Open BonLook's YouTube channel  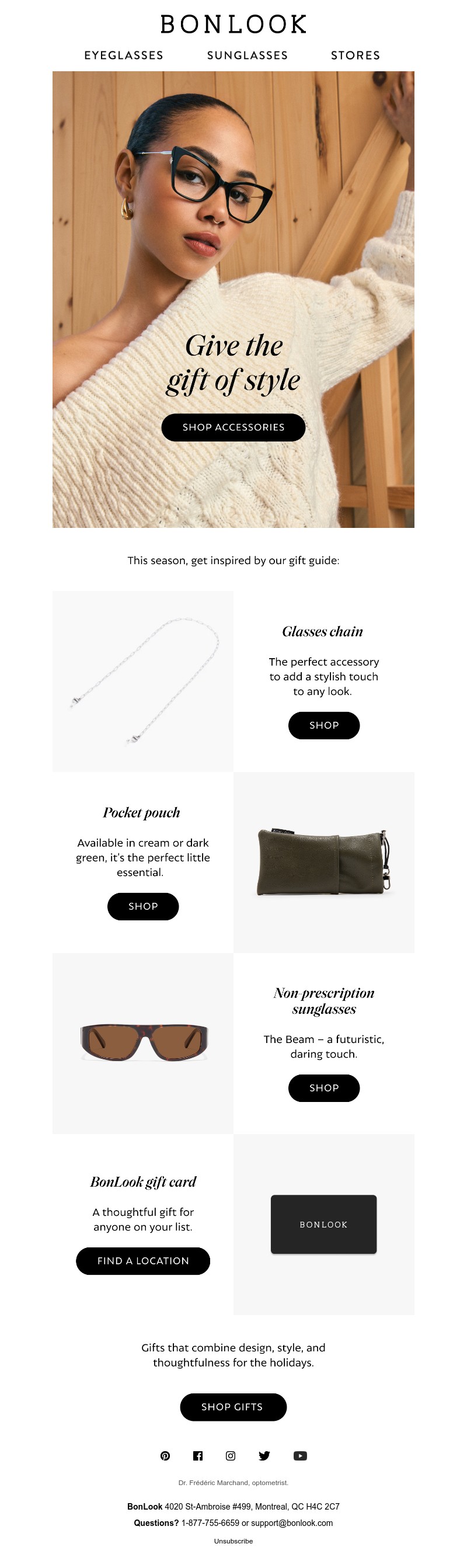[300, 1455]
